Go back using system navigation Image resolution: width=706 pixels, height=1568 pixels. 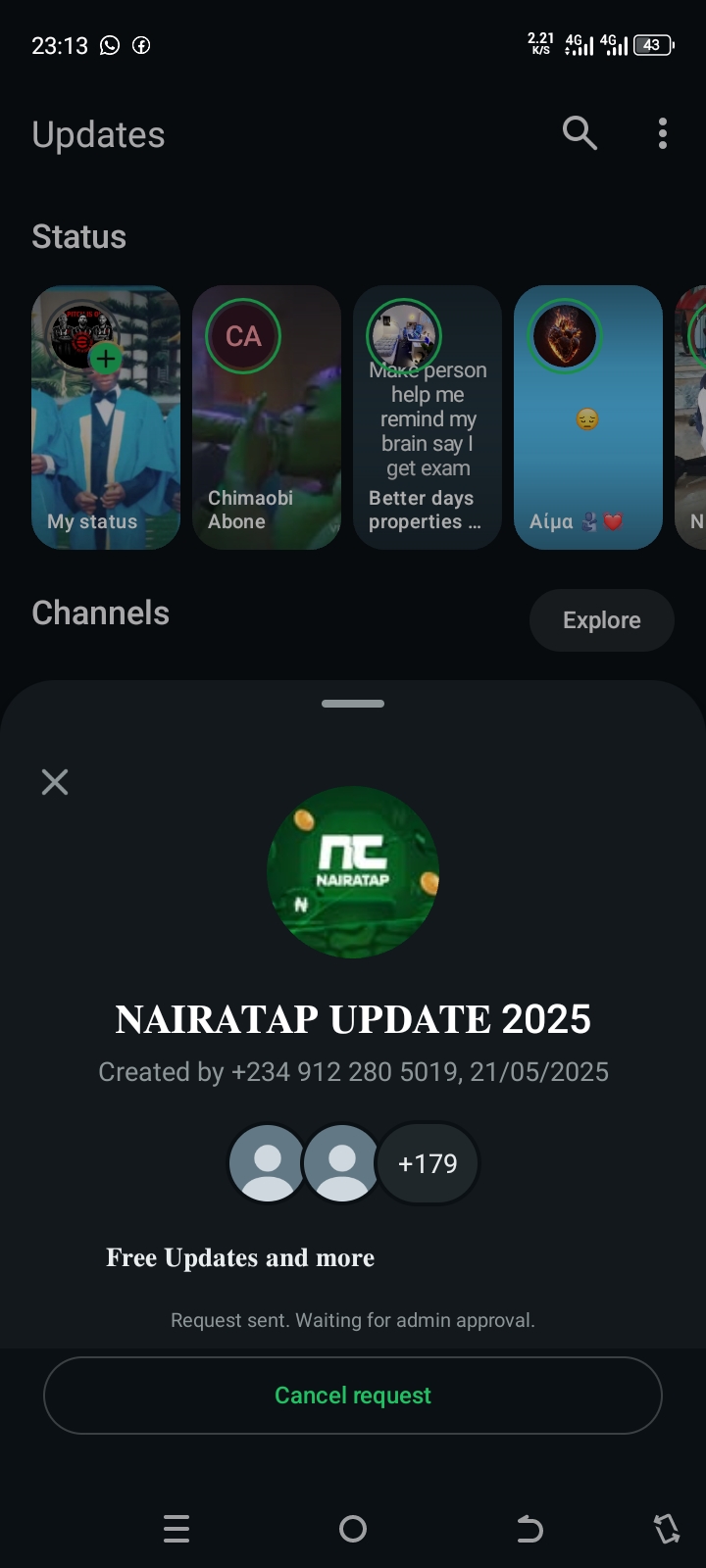tap(529, 1529)
